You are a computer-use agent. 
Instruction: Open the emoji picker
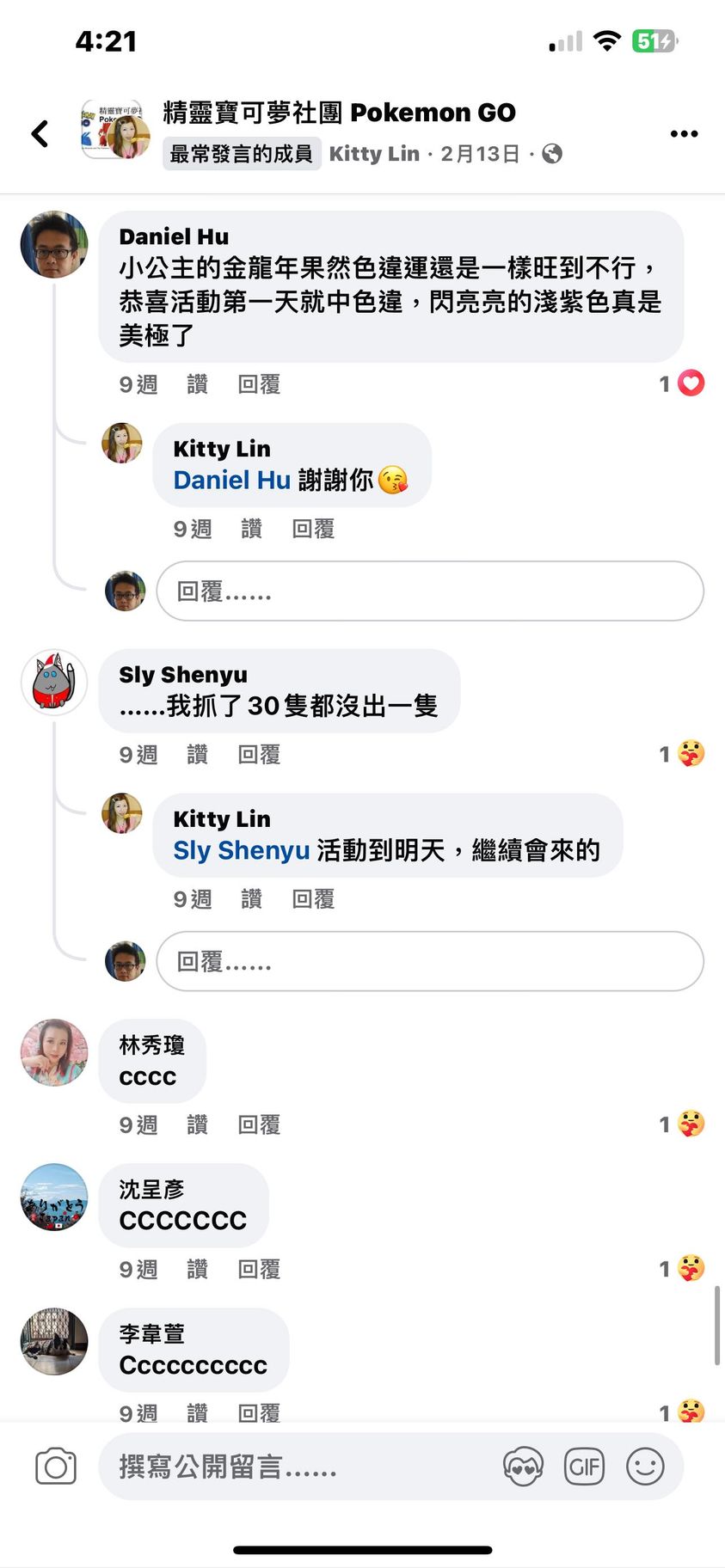[645, 1467]
